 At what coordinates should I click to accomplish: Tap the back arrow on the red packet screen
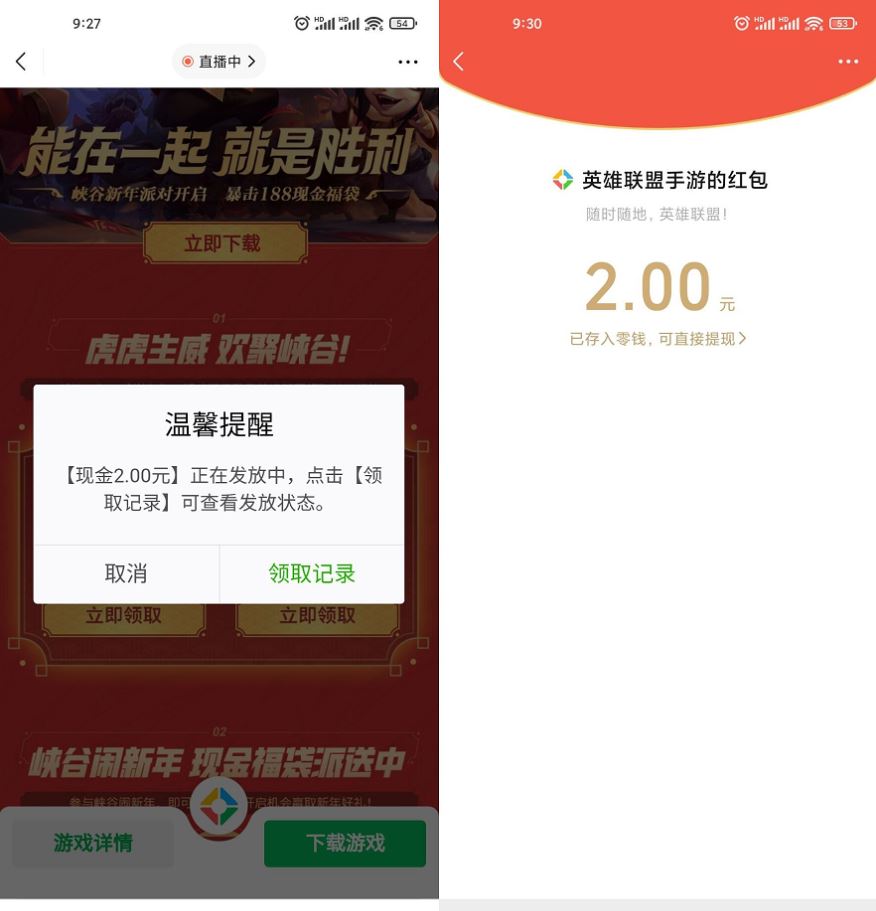coord(458,61)
